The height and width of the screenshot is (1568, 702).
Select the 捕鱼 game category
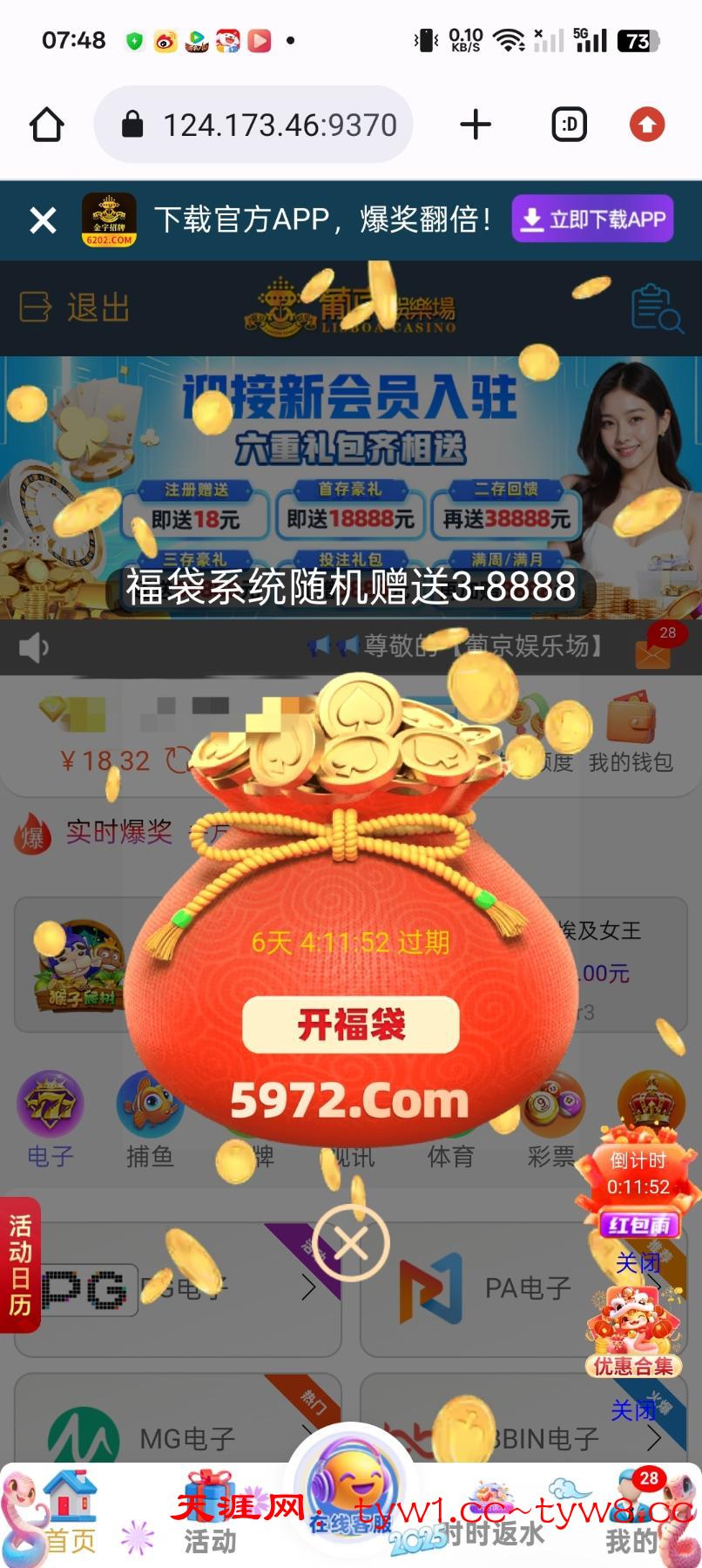tap(150, 1119)
